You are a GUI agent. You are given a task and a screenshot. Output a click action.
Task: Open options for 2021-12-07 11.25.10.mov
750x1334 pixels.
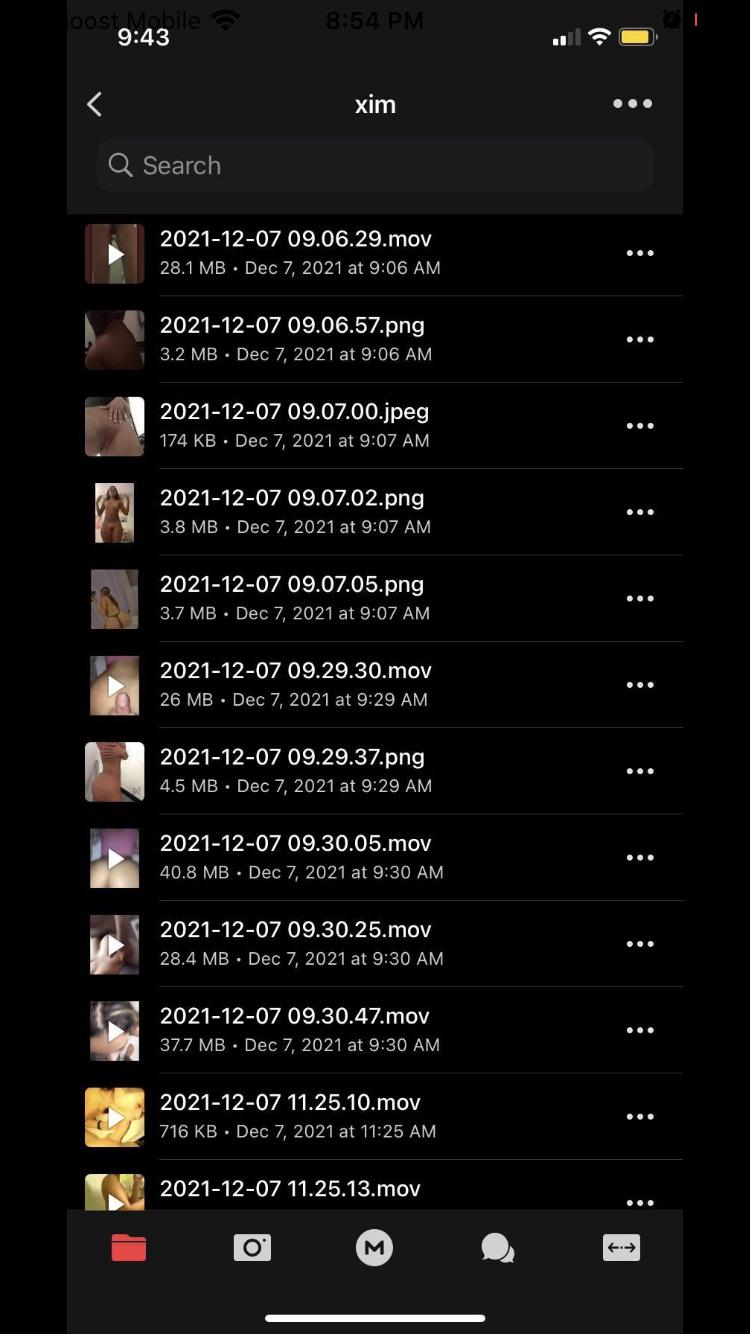coord(640,1117)
